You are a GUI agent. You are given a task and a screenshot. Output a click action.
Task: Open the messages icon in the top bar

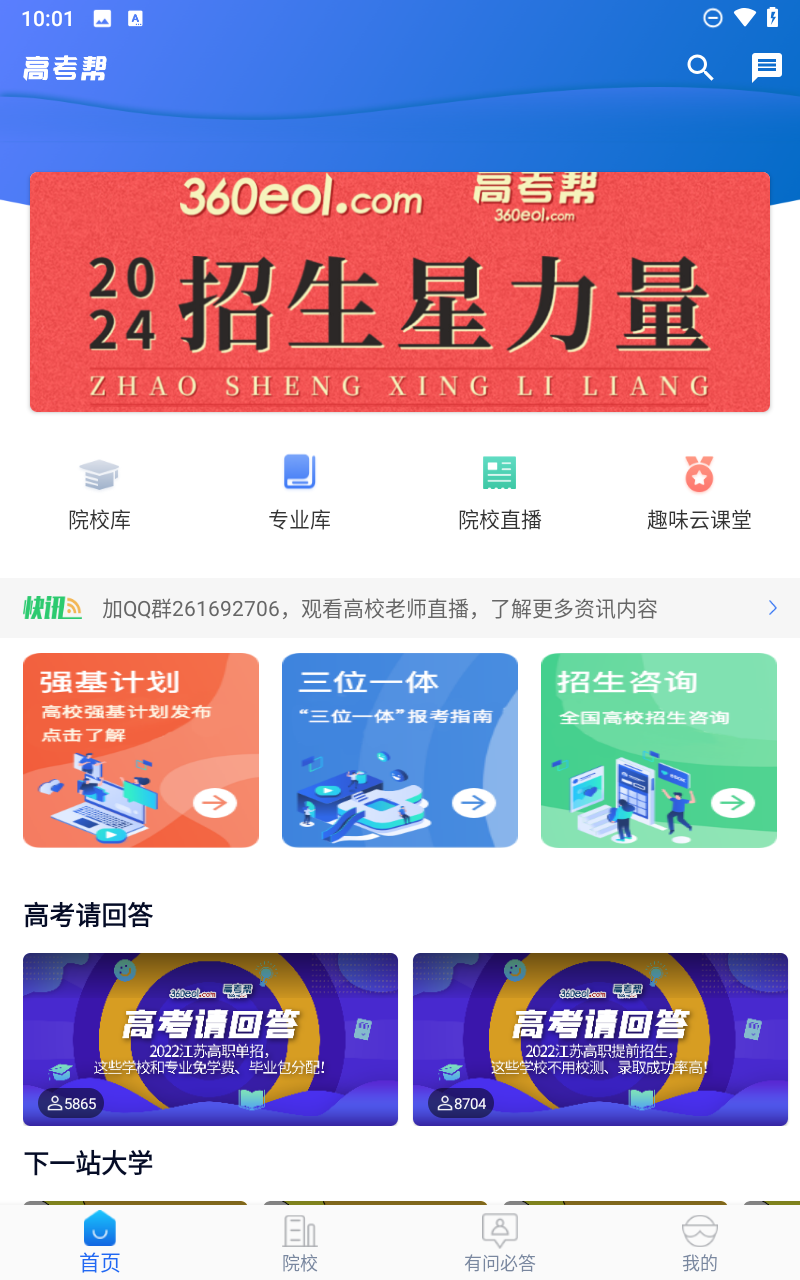pos(766,68)
